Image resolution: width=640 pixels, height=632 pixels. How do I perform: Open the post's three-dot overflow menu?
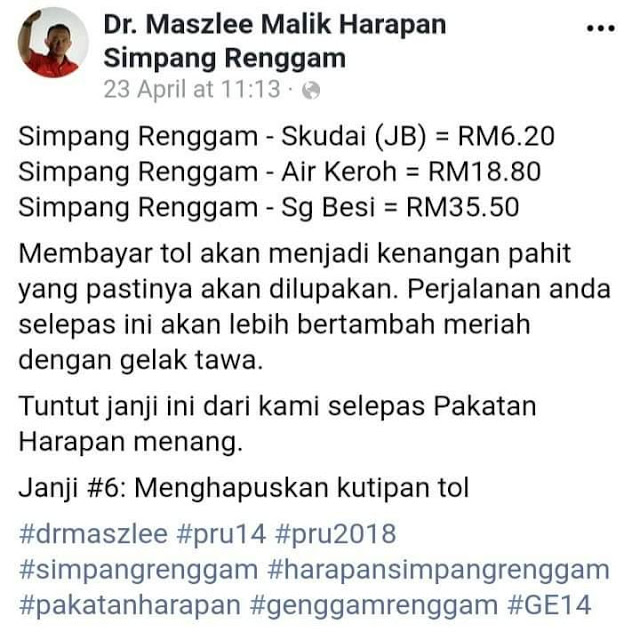(x=600, y=28)
